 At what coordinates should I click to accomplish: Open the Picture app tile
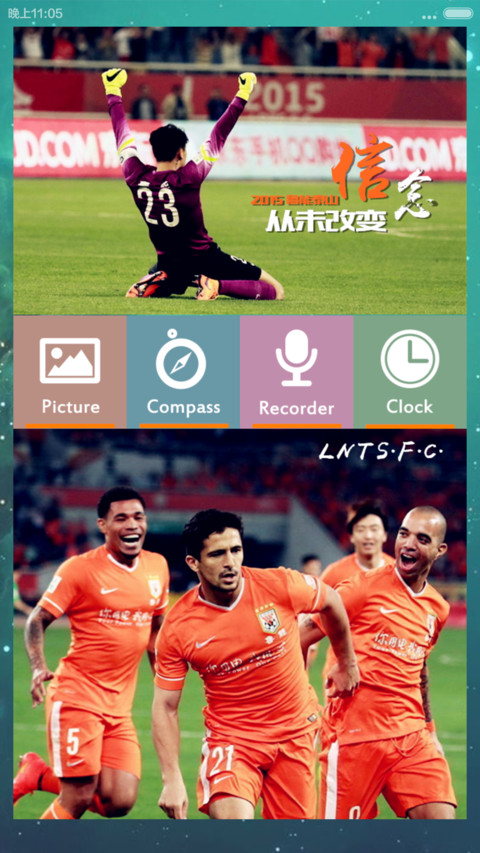[70, 372]
